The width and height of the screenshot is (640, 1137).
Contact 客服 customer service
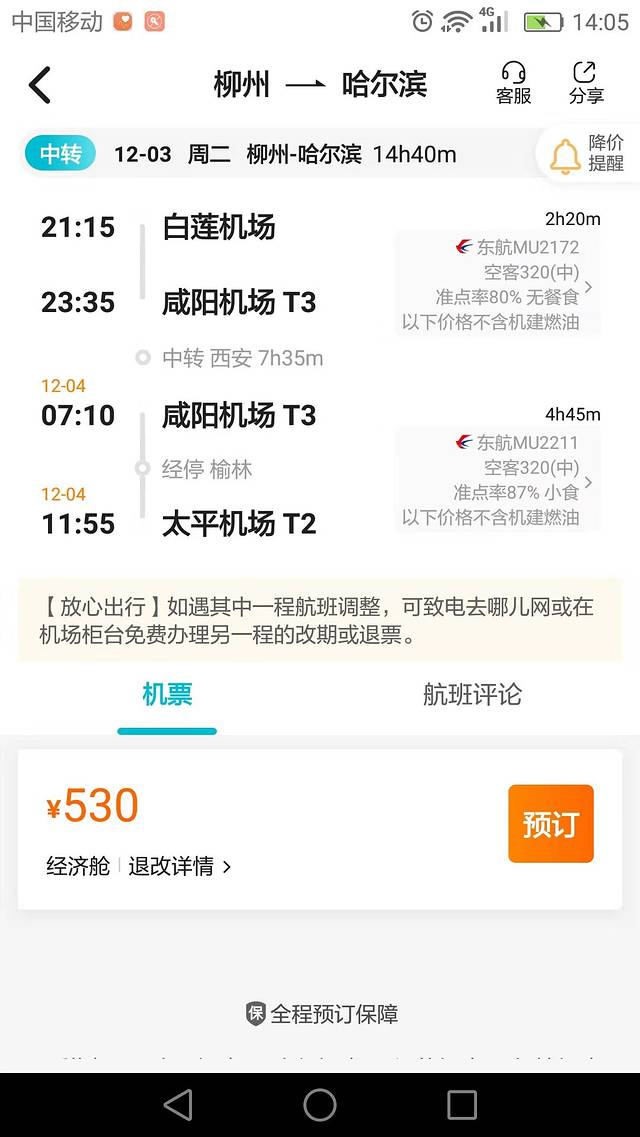pos(513,83)
